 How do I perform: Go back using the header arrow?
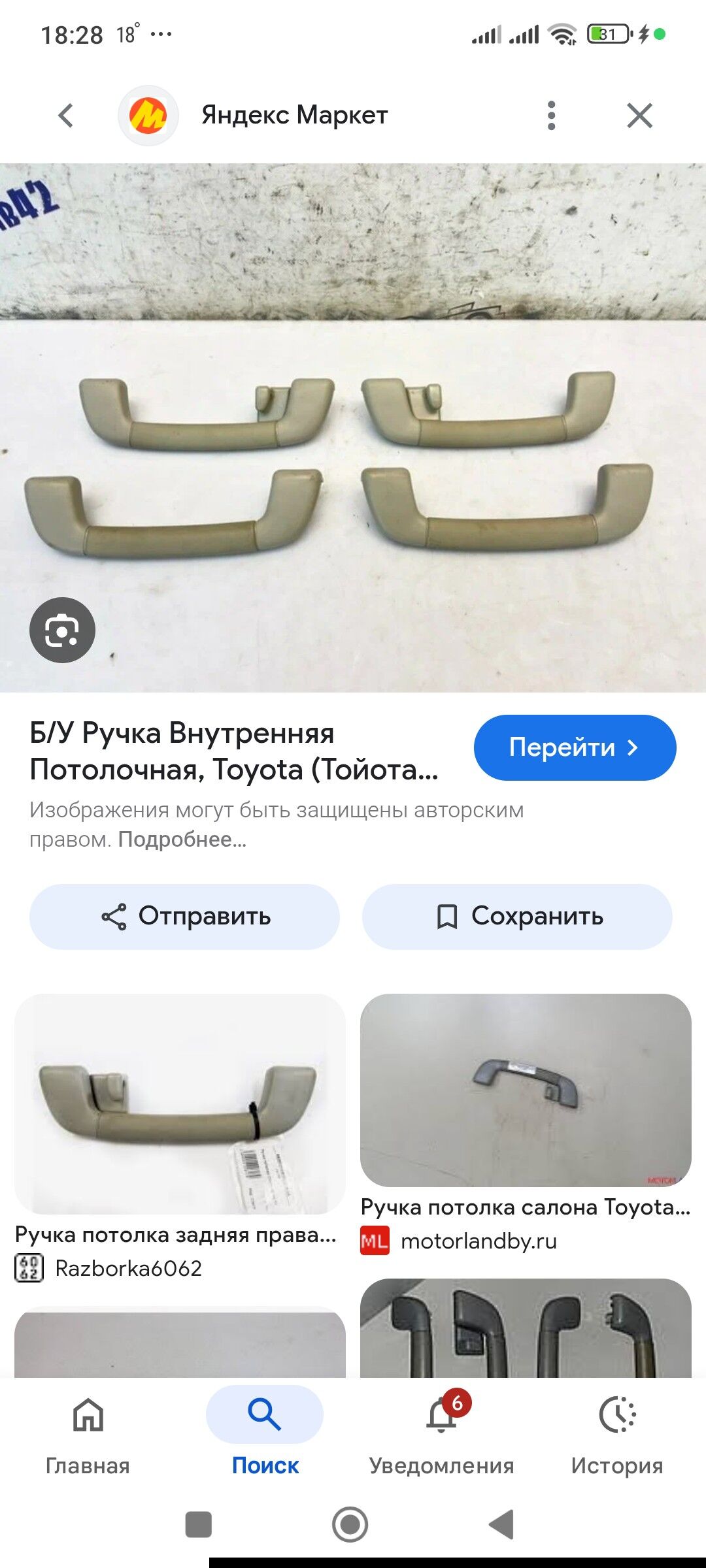(x=66, y=116)
